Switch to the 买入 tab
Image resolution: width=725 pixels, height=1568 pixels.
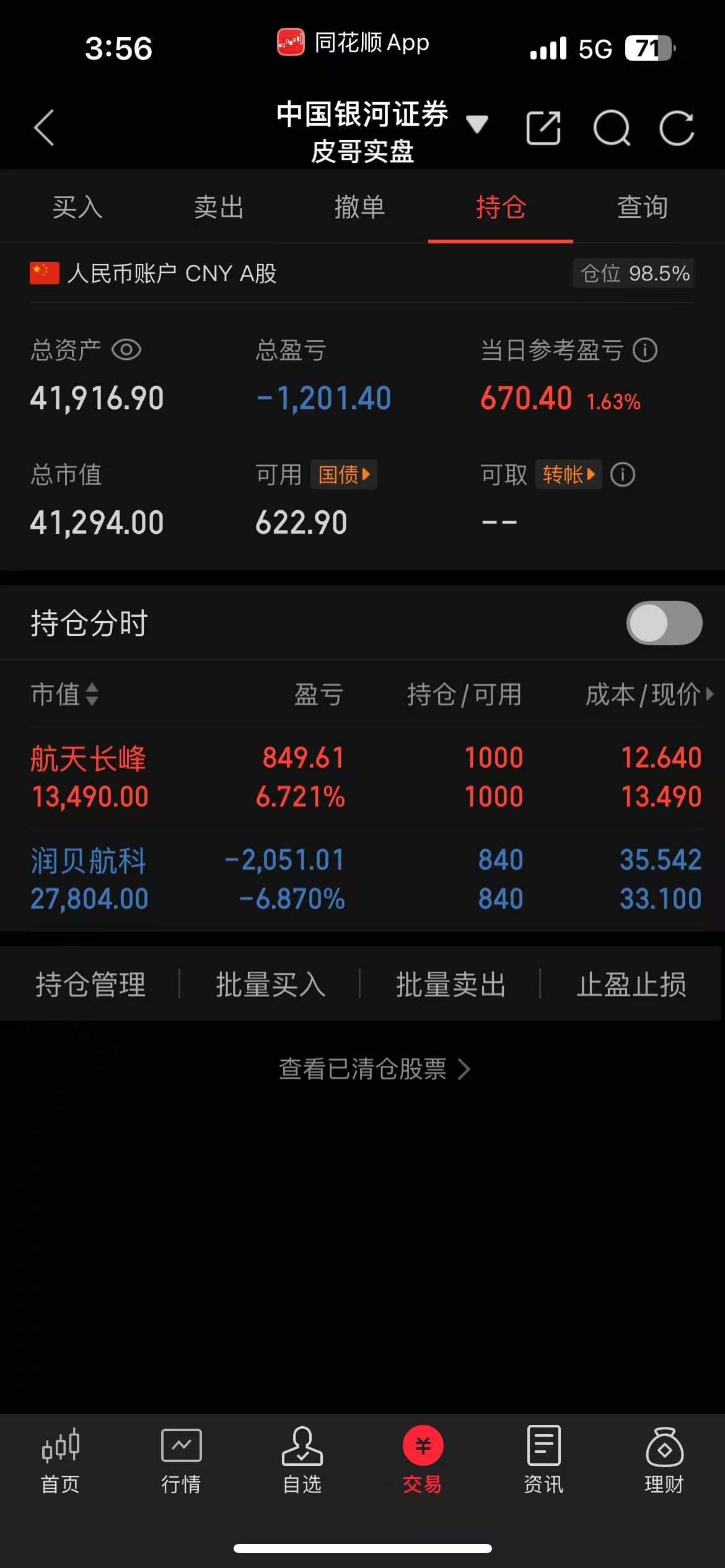(77, 207)
